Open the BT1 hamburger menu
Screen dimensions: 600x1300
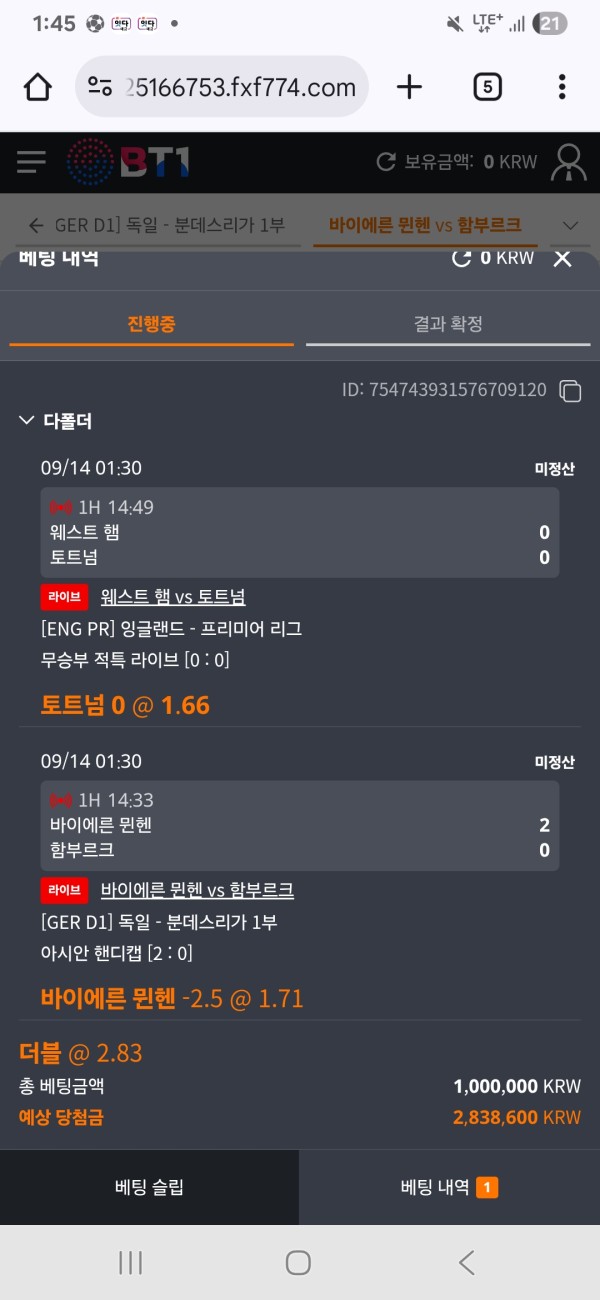[x=31, y=161]
